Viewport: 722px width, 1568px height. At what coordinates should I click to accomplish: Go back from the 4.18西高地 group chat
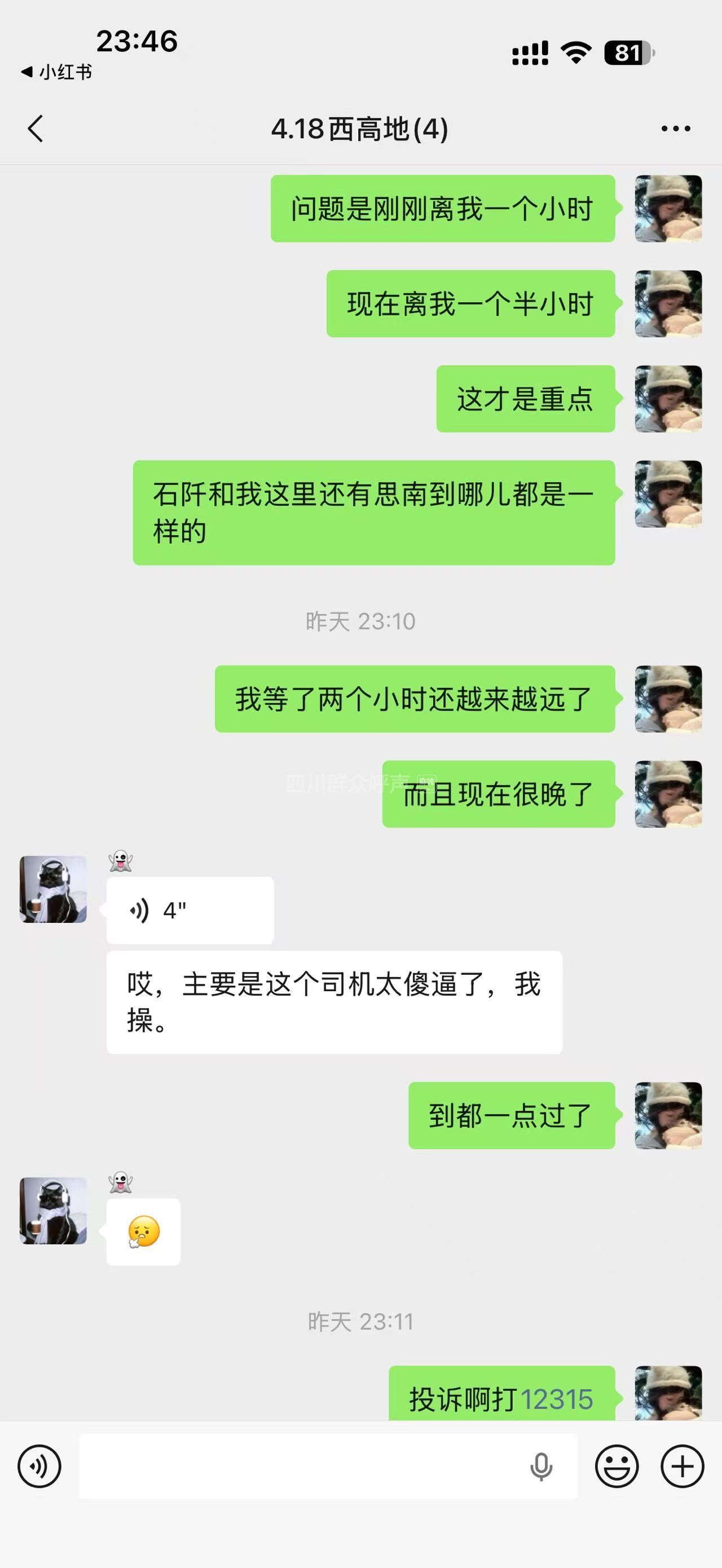36,129
